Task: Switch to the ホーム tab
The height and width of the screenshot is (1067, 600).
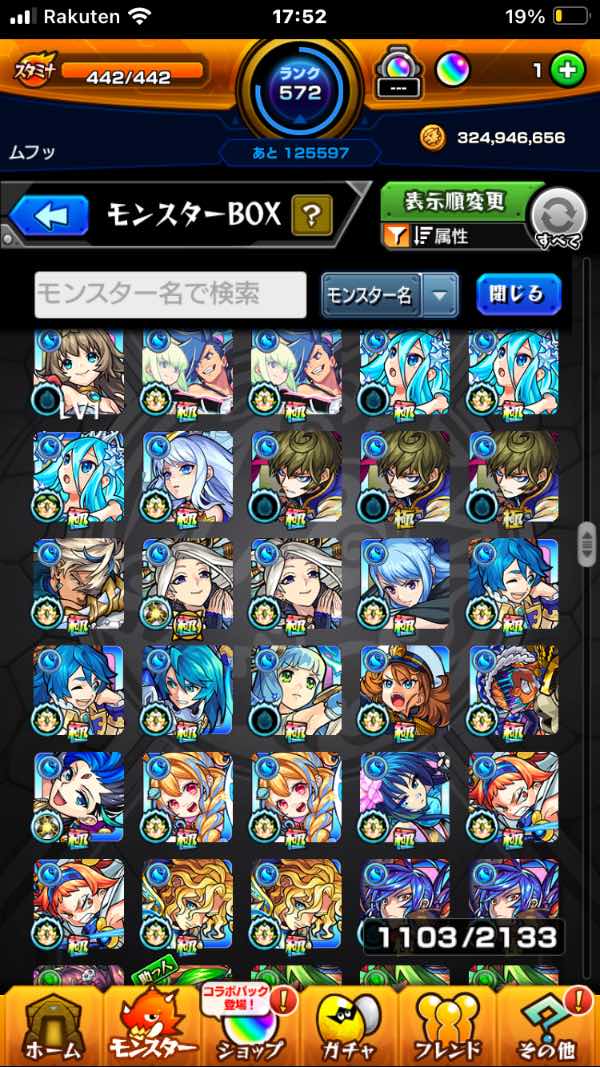Action: [x=47, y=1025]
